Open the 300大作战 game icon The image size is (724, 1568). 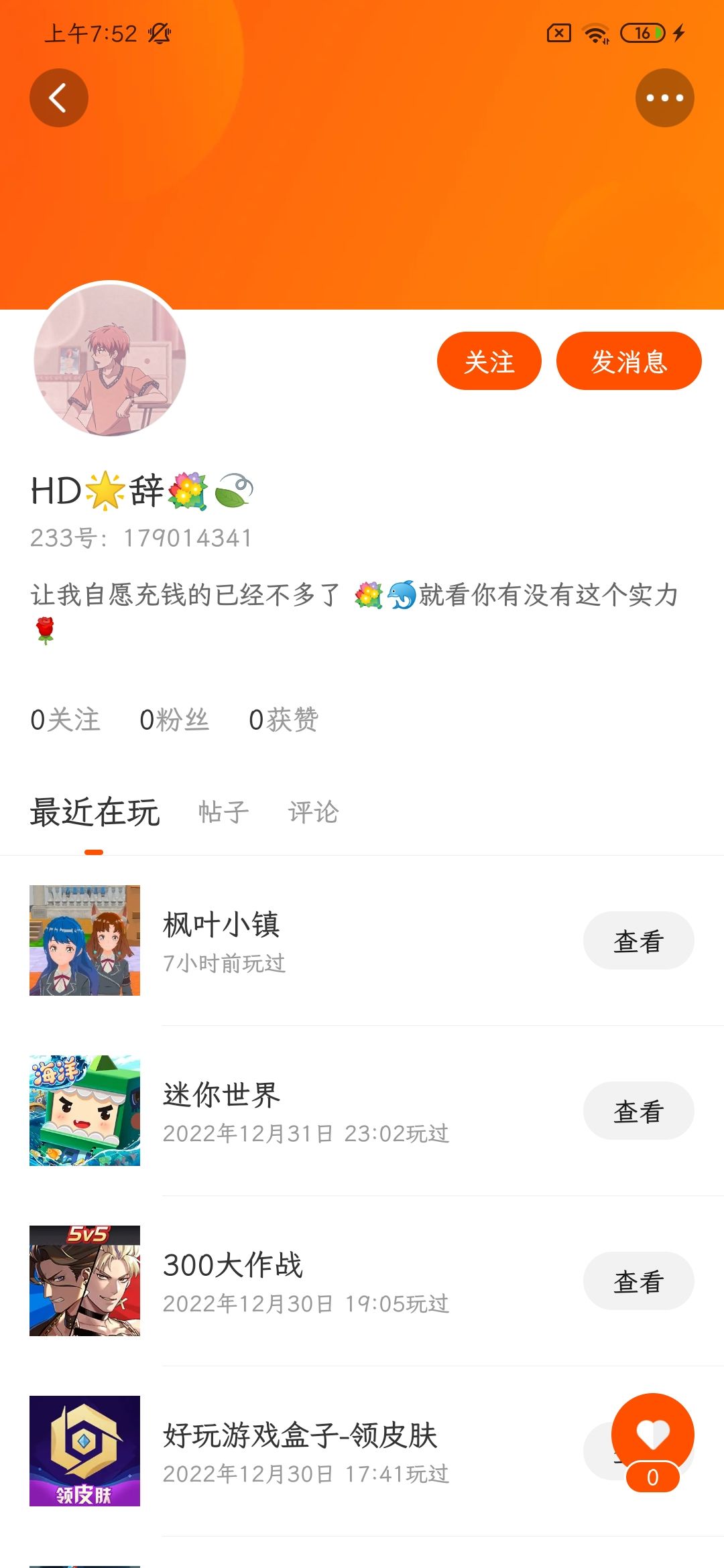(84, 1281)
